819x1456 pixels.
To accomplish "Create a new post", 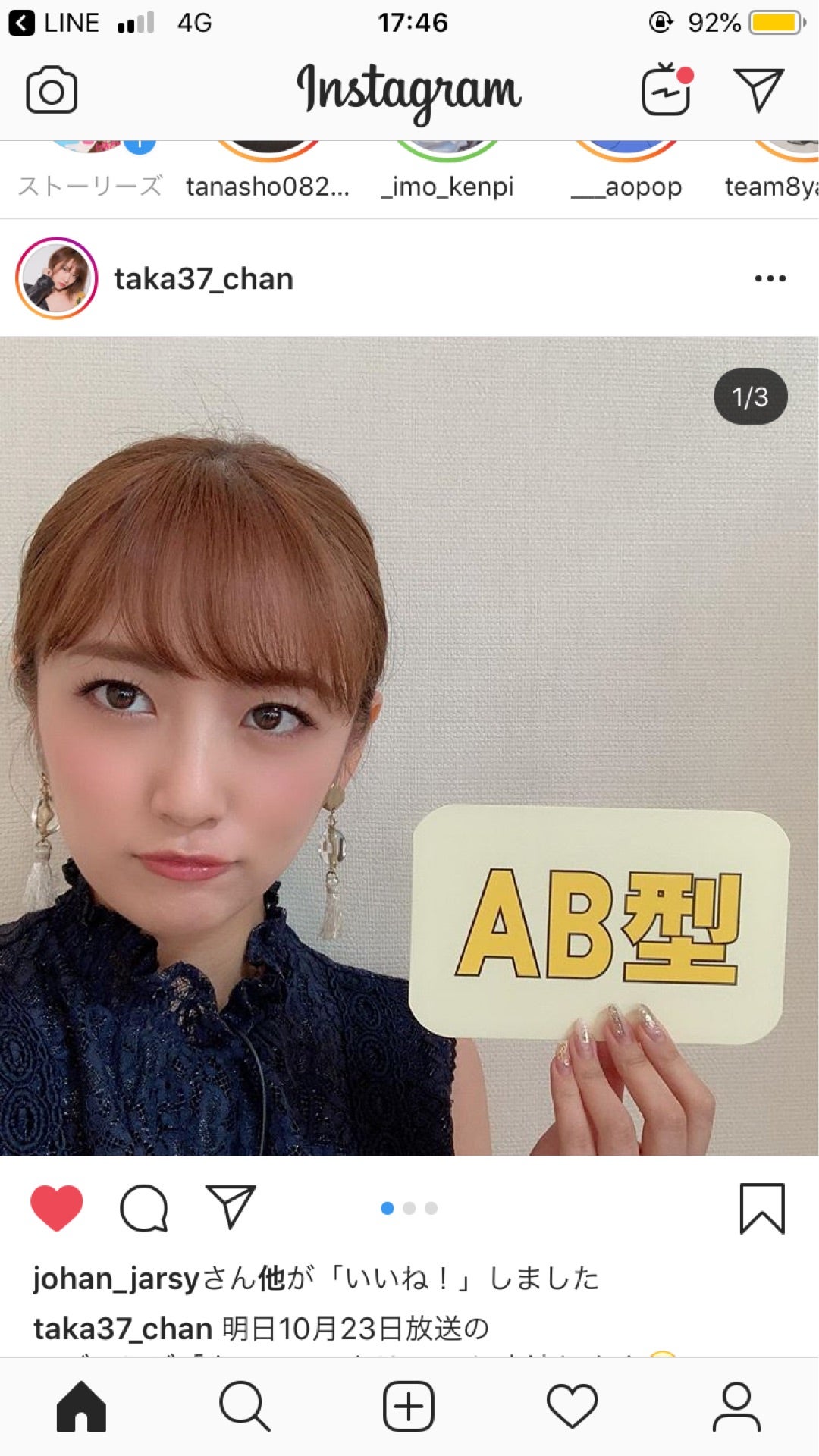I will pos(409,1407).
